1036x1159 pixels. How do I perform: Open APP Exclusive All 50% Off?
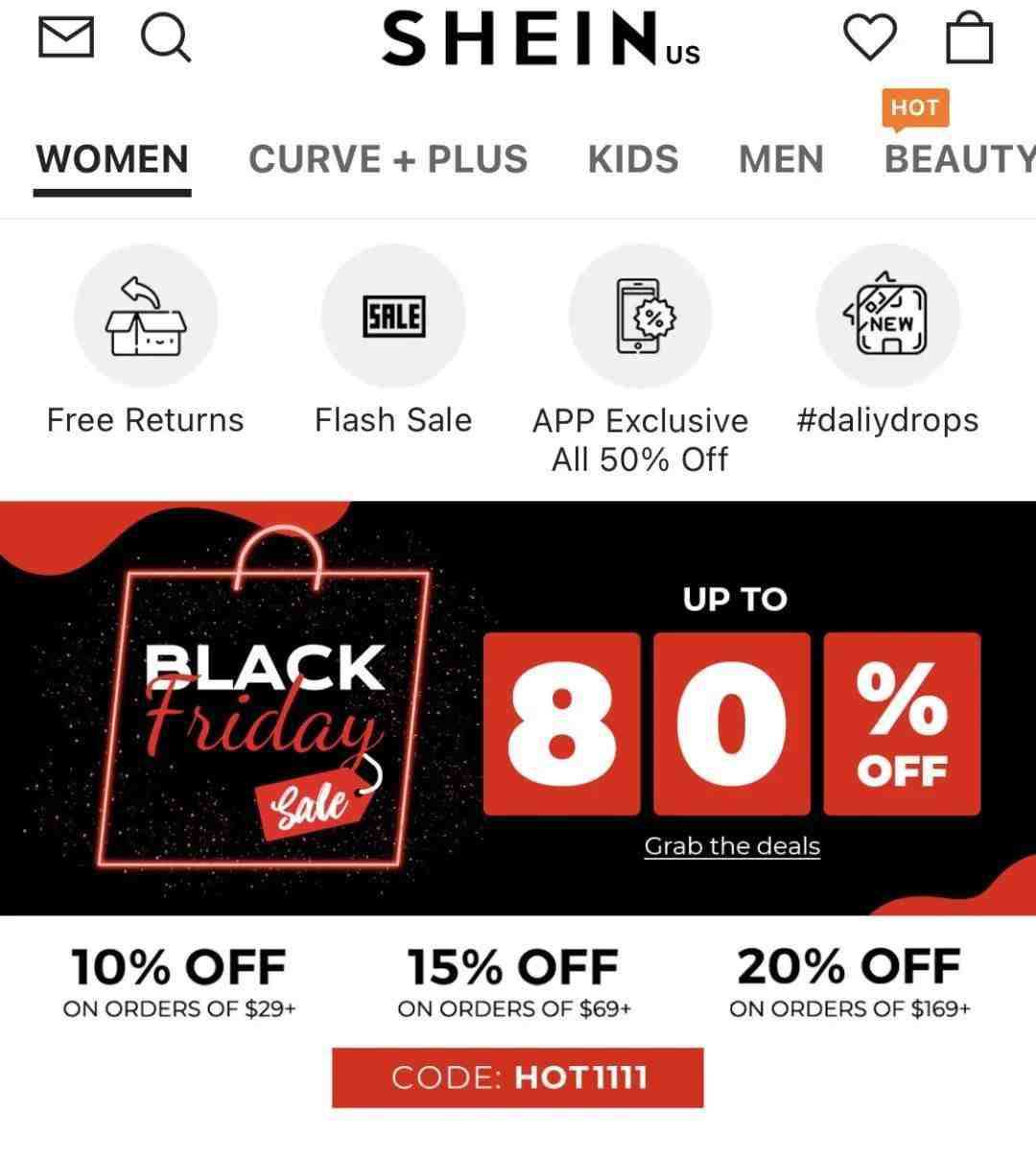coord(640,317)
